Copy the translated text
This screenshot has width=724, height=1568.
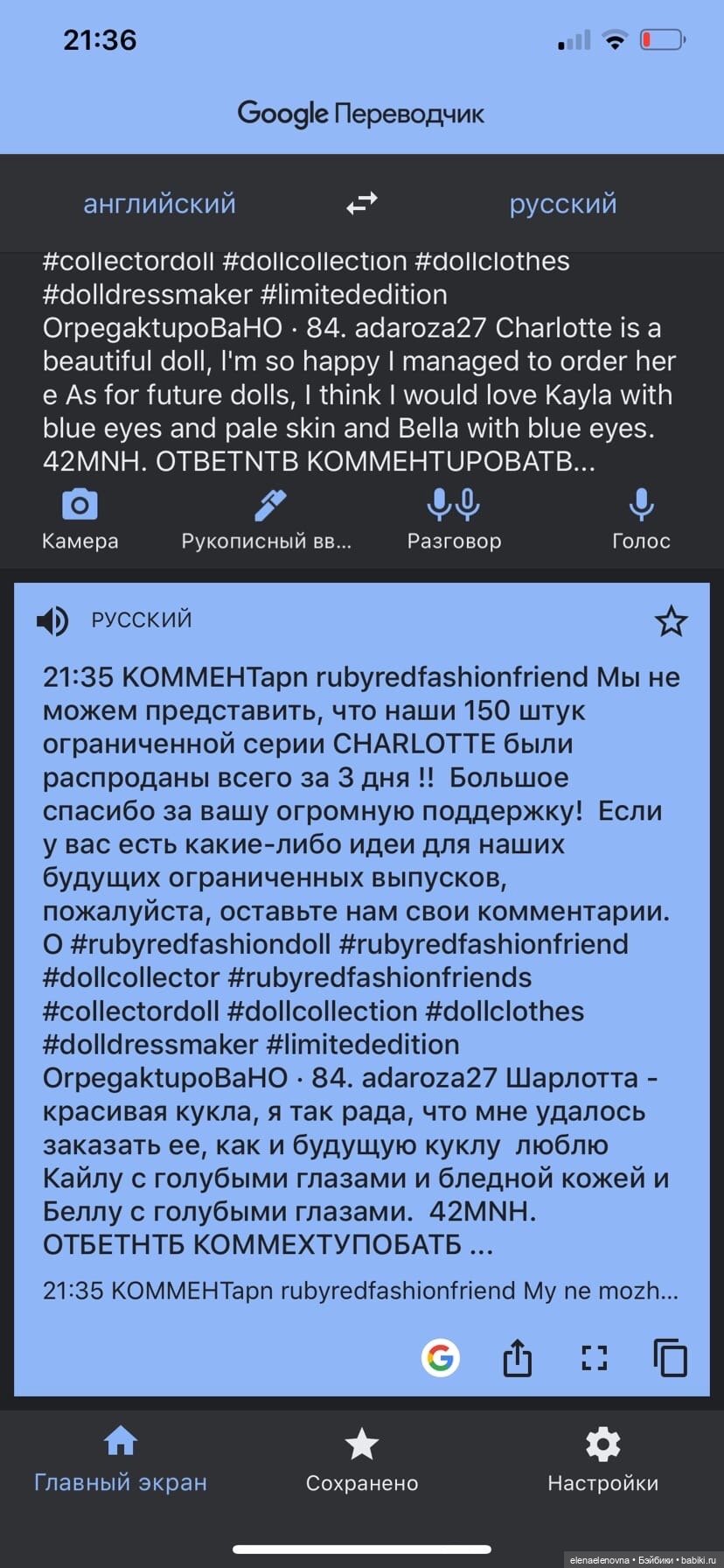(671, 1358)
